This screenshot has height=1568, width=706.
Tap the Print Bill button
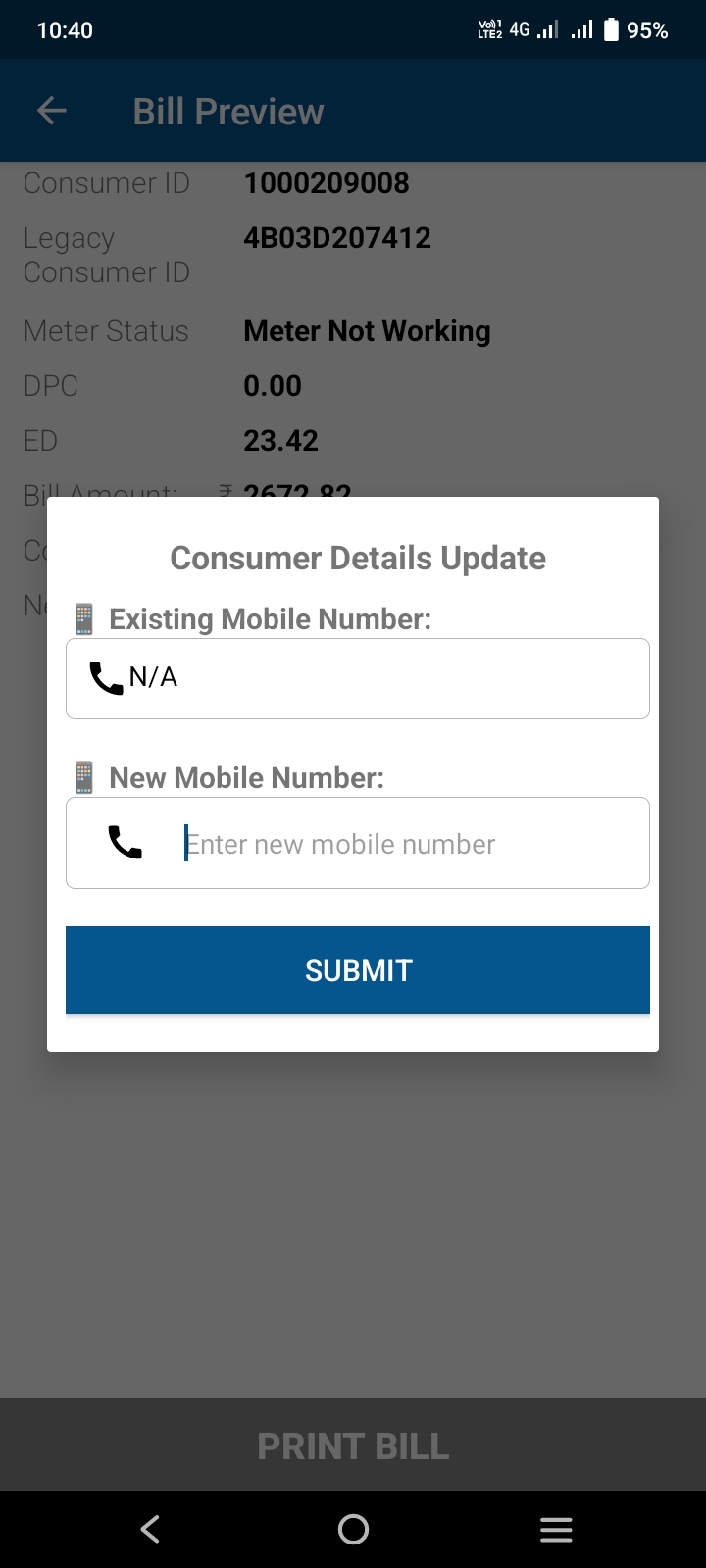pyautogui.click(x=353, y=1445)
